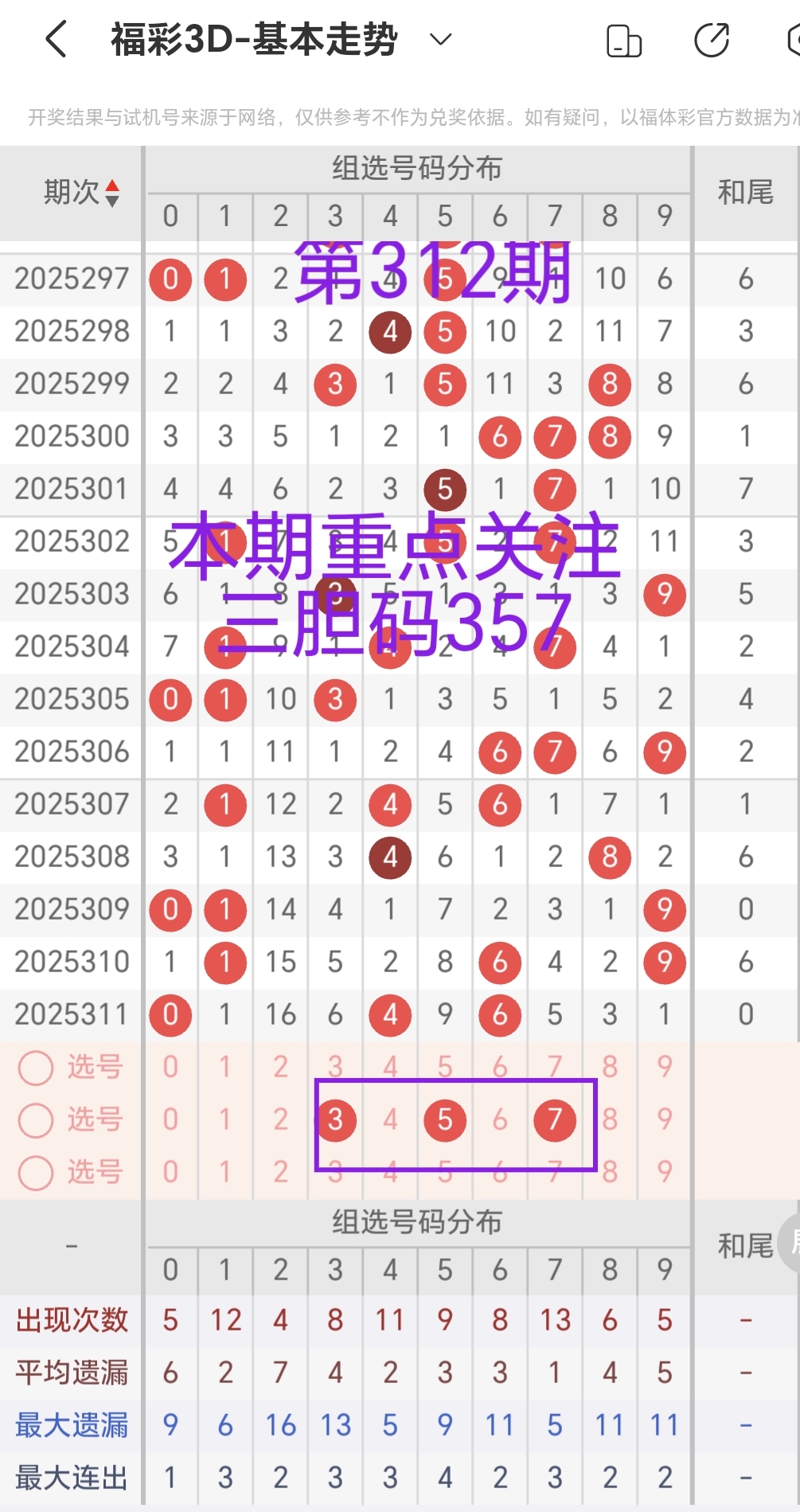Select the first 选号 radio circle
Viewport: 800px width, 1512px height.
point(35,1067)
